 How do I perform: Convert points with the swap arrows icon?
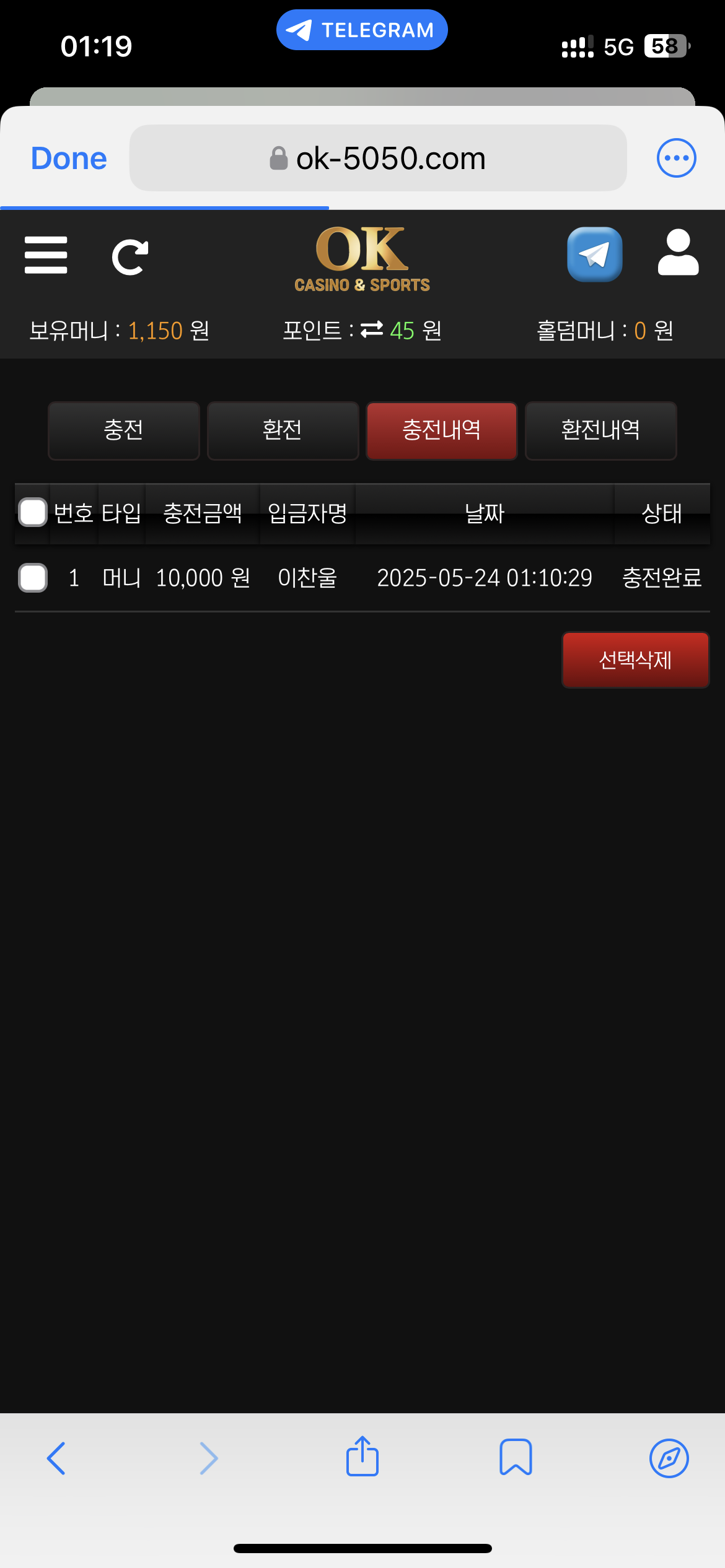[x=372, y=329]
